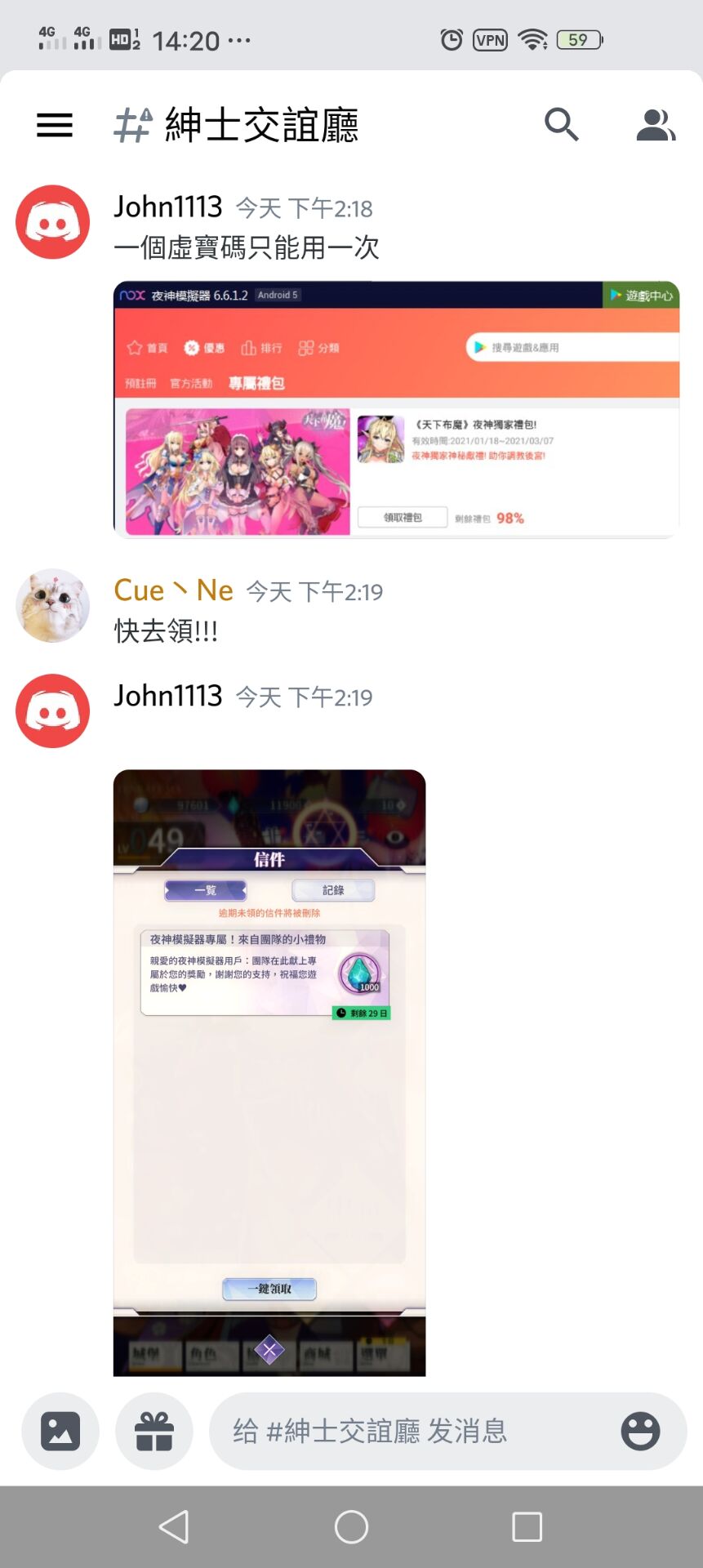Open the image attachment picker
The image size is (703, 1568).
coord(60,1432)
